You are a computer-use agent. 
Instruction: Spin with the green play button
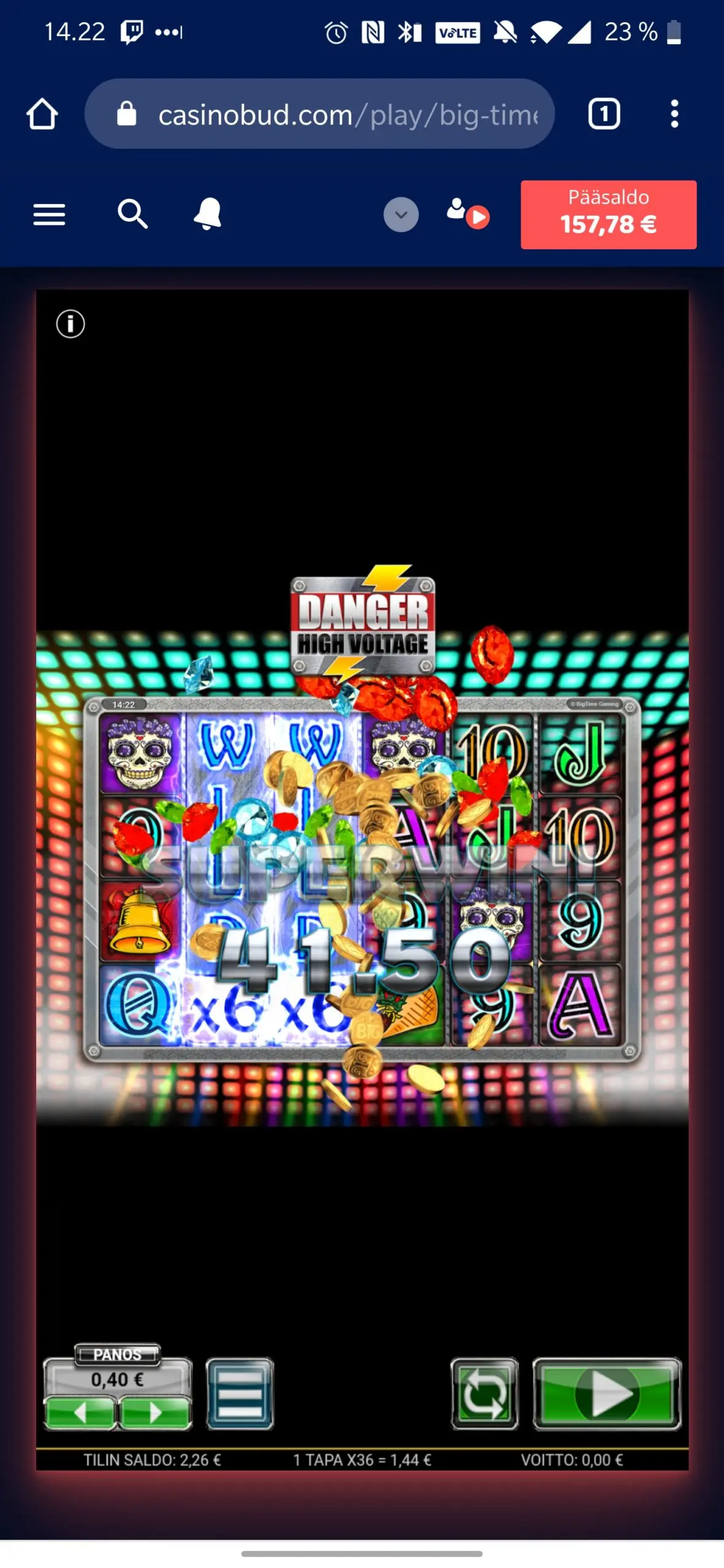pos(606,1394)
